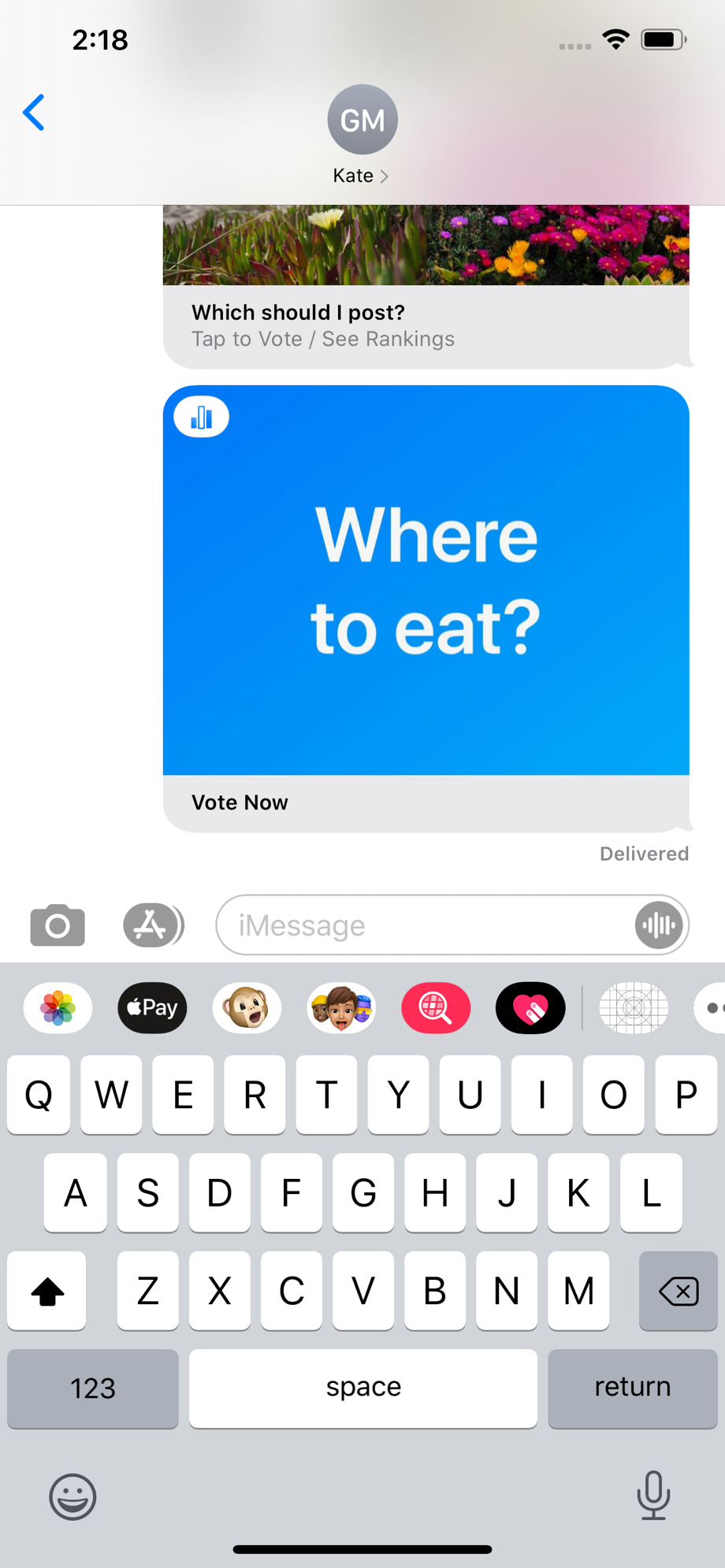Screen dimensions: 725x1568
Task: Switch the keyboard to numbers with 123
Action: [93, 1388]
